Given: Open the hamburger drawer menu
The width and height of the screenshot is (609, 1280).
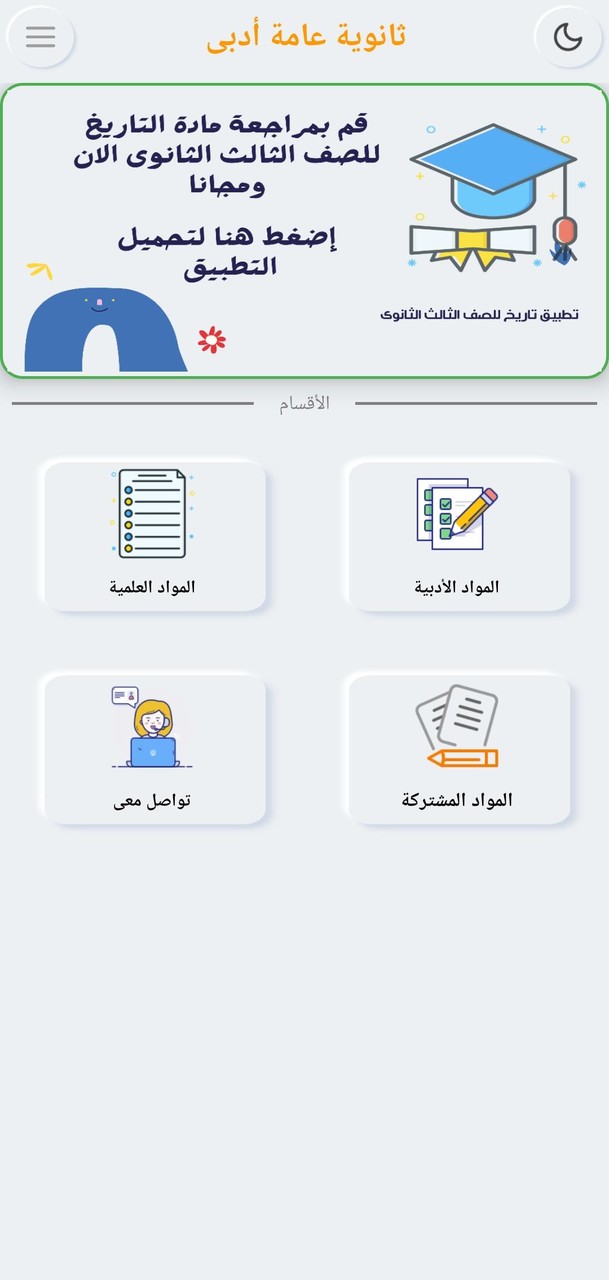Looking at the screenshot, I should click(x=40, y=36).
